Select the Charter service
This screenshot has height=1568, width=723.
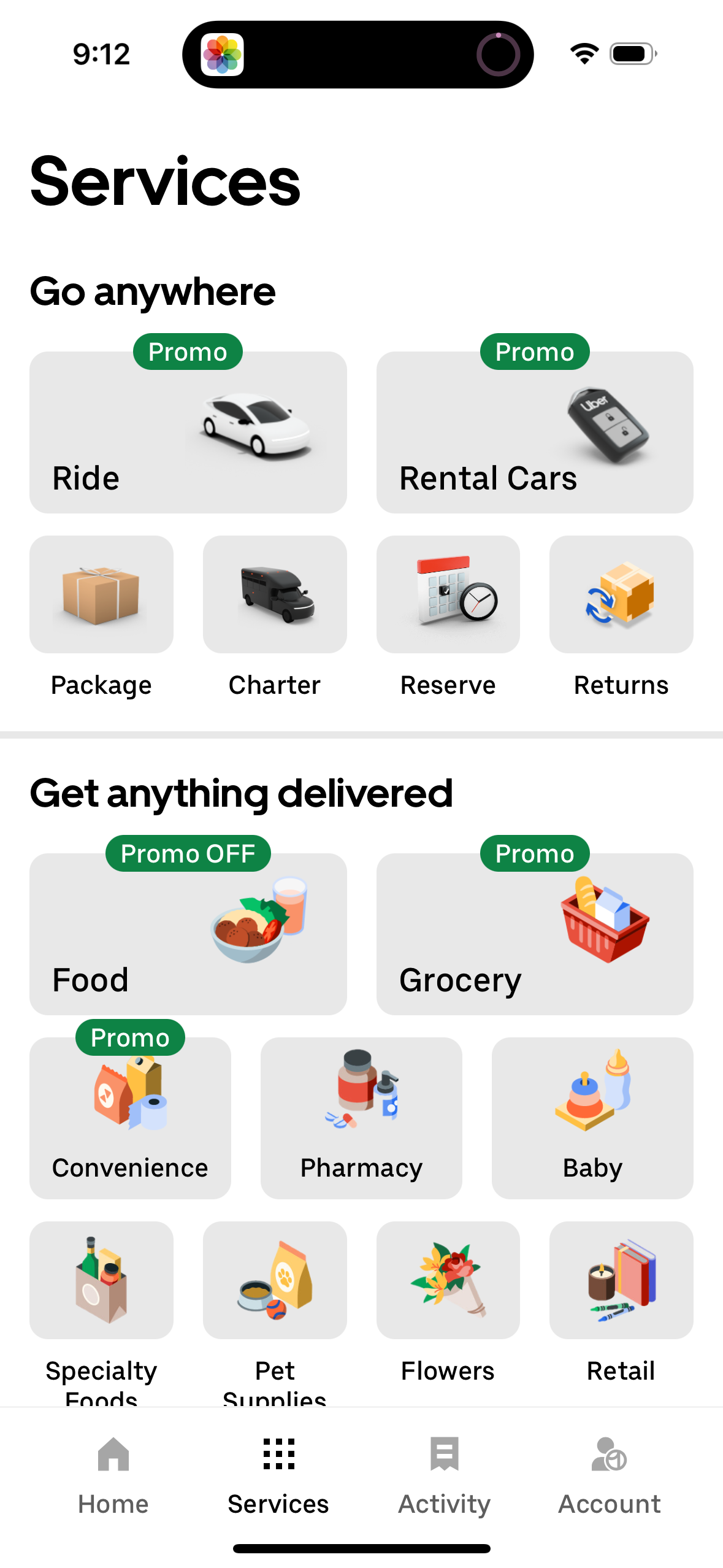pyautogui.click(x=274, y=594)
